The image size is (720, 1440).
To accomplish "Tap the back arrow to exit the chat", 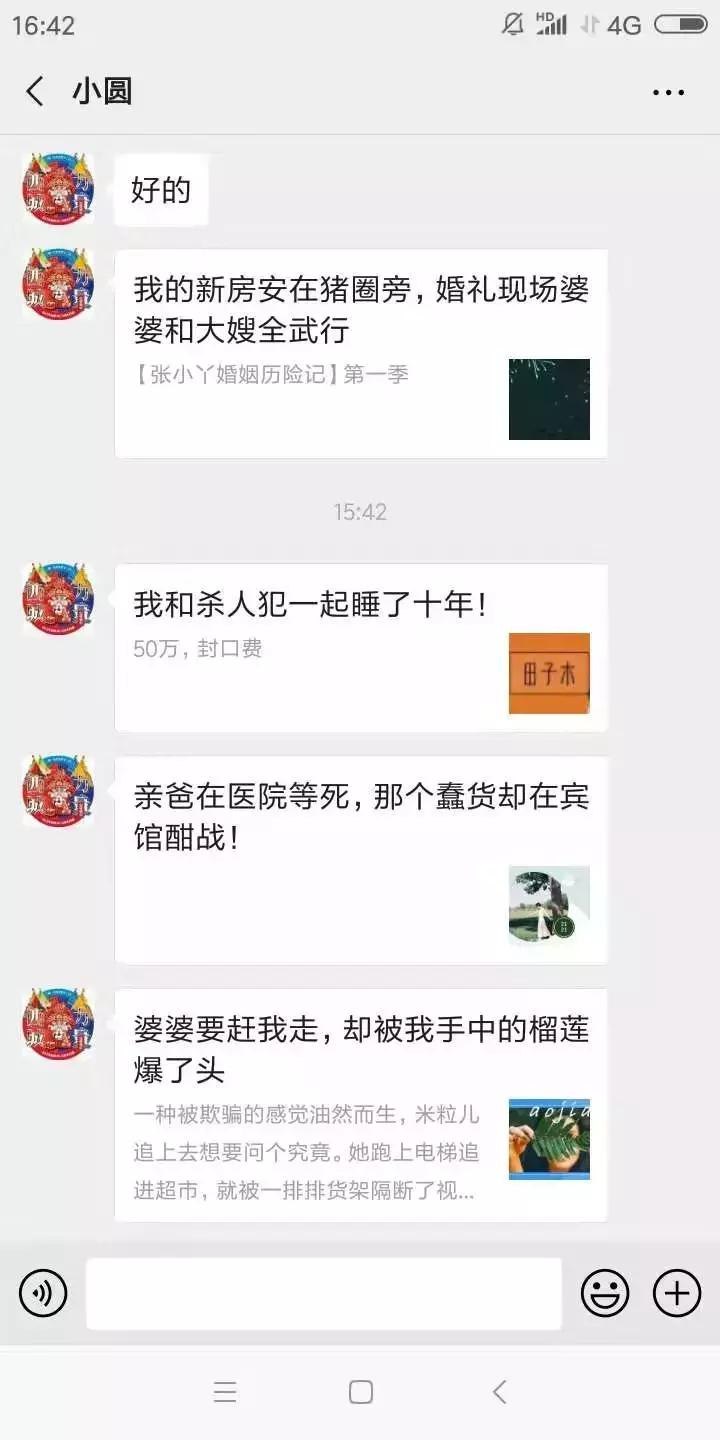I will tap(33, 91).
